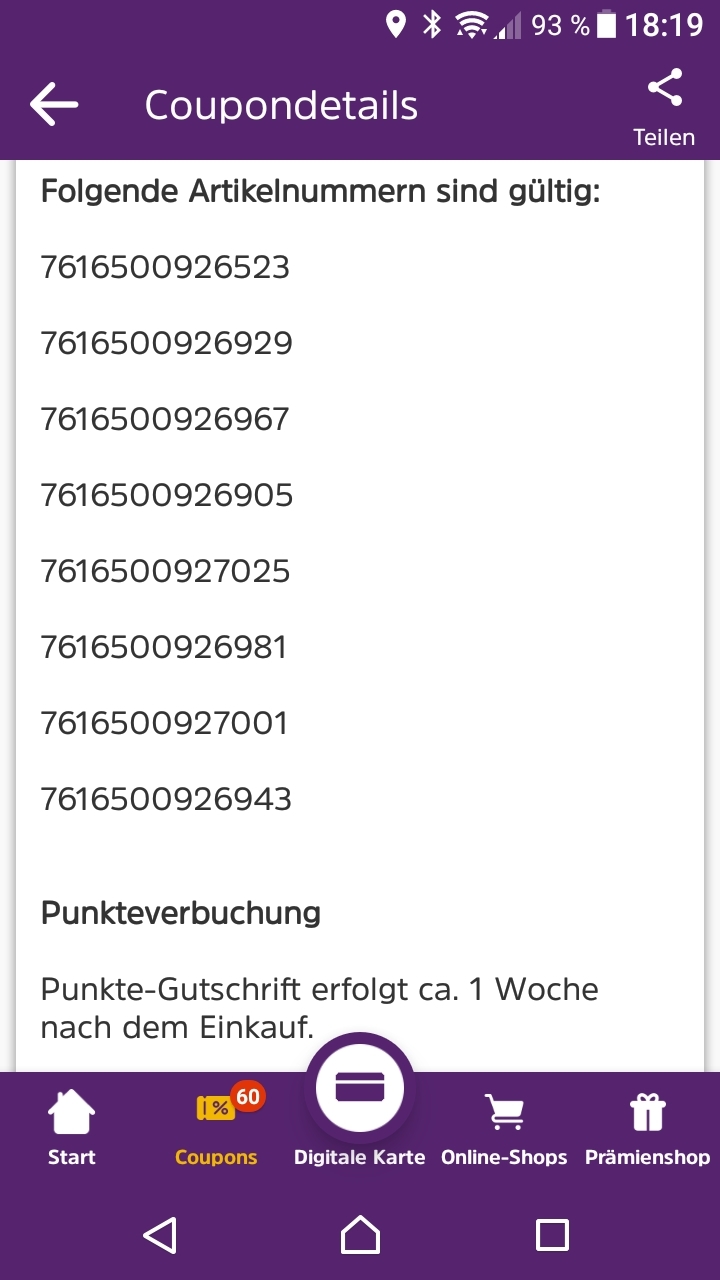Open the system recent apps view
The height and width of the screenshot is (1280, 720).
[552, 1235]
